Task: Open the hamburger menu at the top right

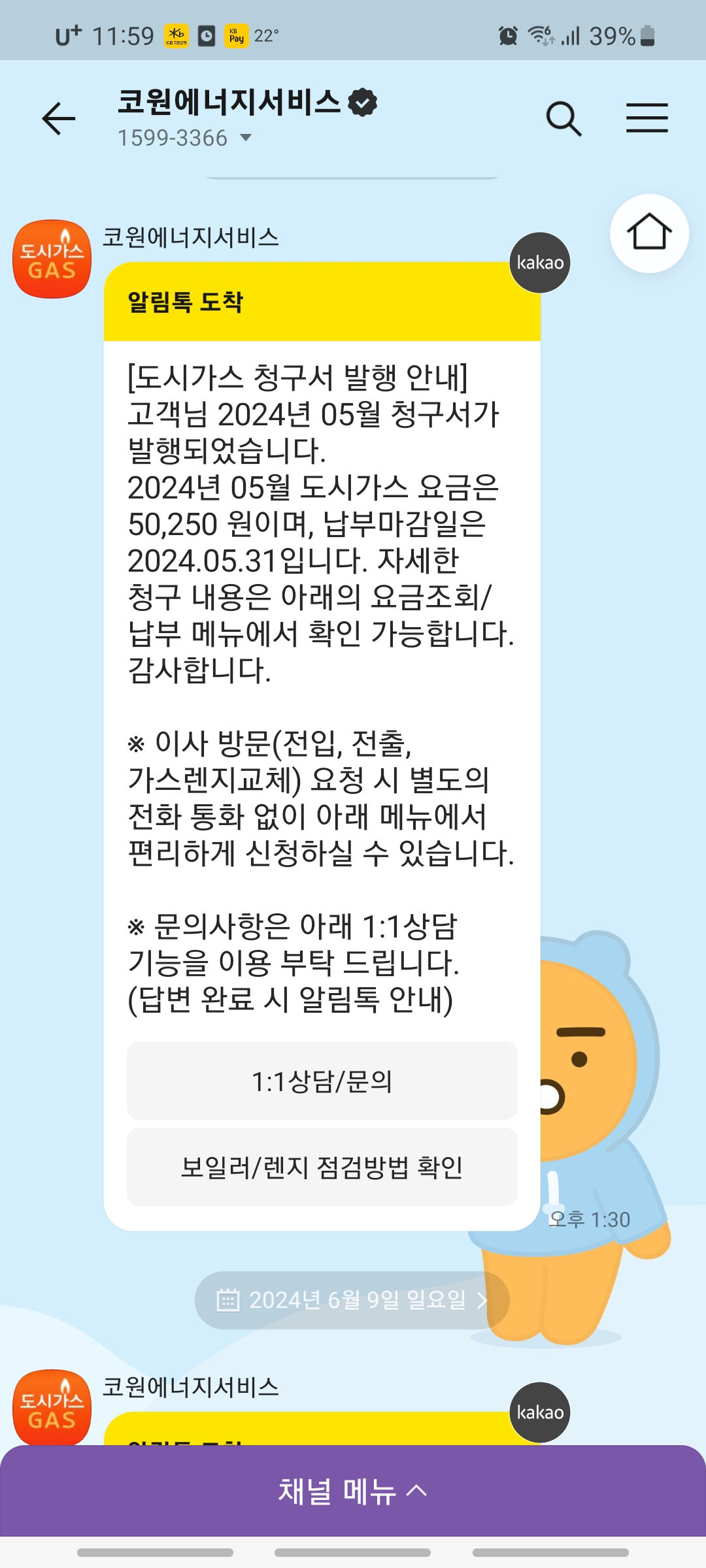Action: [x=647, y=118]
